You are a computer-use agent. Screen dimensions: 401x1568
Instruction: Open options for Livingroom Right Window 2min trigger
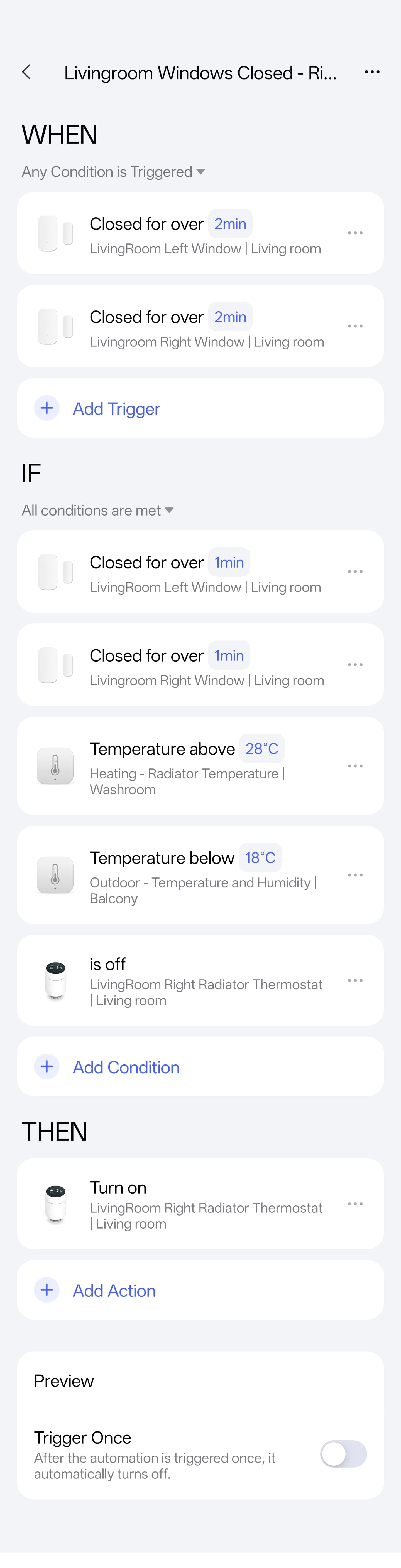355,327
